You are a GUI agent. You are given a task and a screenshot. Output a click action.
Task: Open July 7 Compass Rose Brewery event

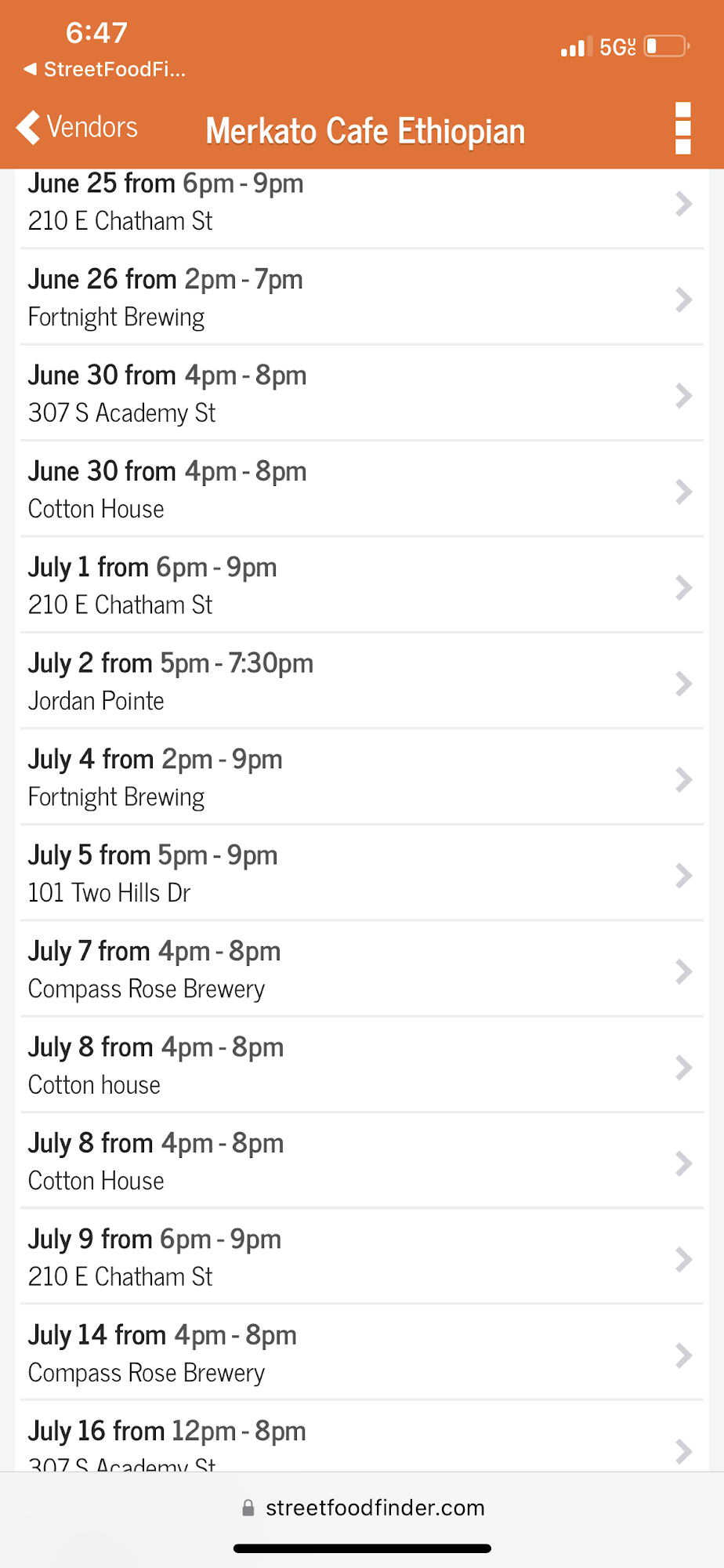tap(361, 970)
